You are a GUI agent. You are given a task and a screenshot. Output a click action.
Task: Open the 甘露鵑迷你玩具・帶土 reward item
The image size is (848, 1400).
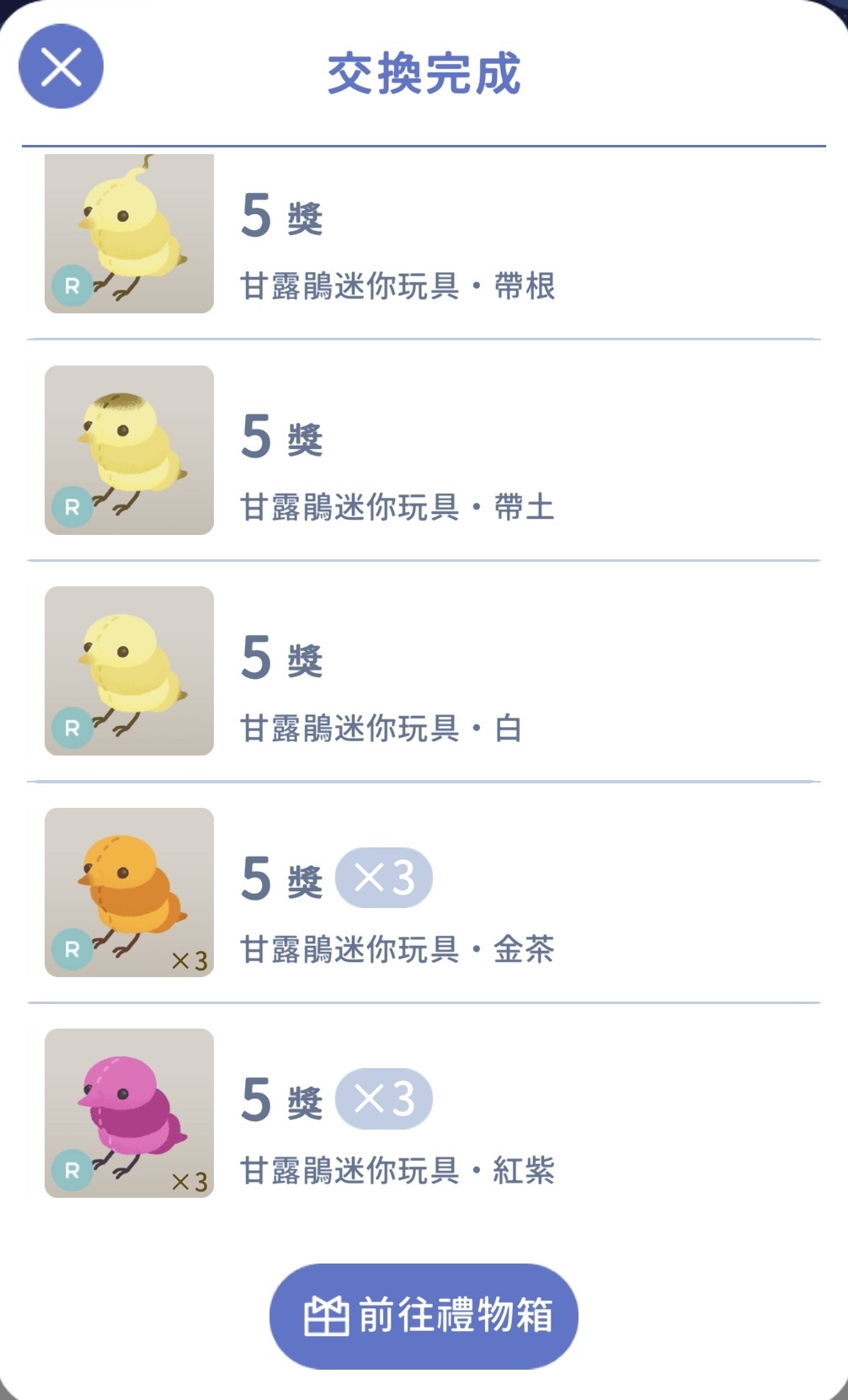[424, 450]
